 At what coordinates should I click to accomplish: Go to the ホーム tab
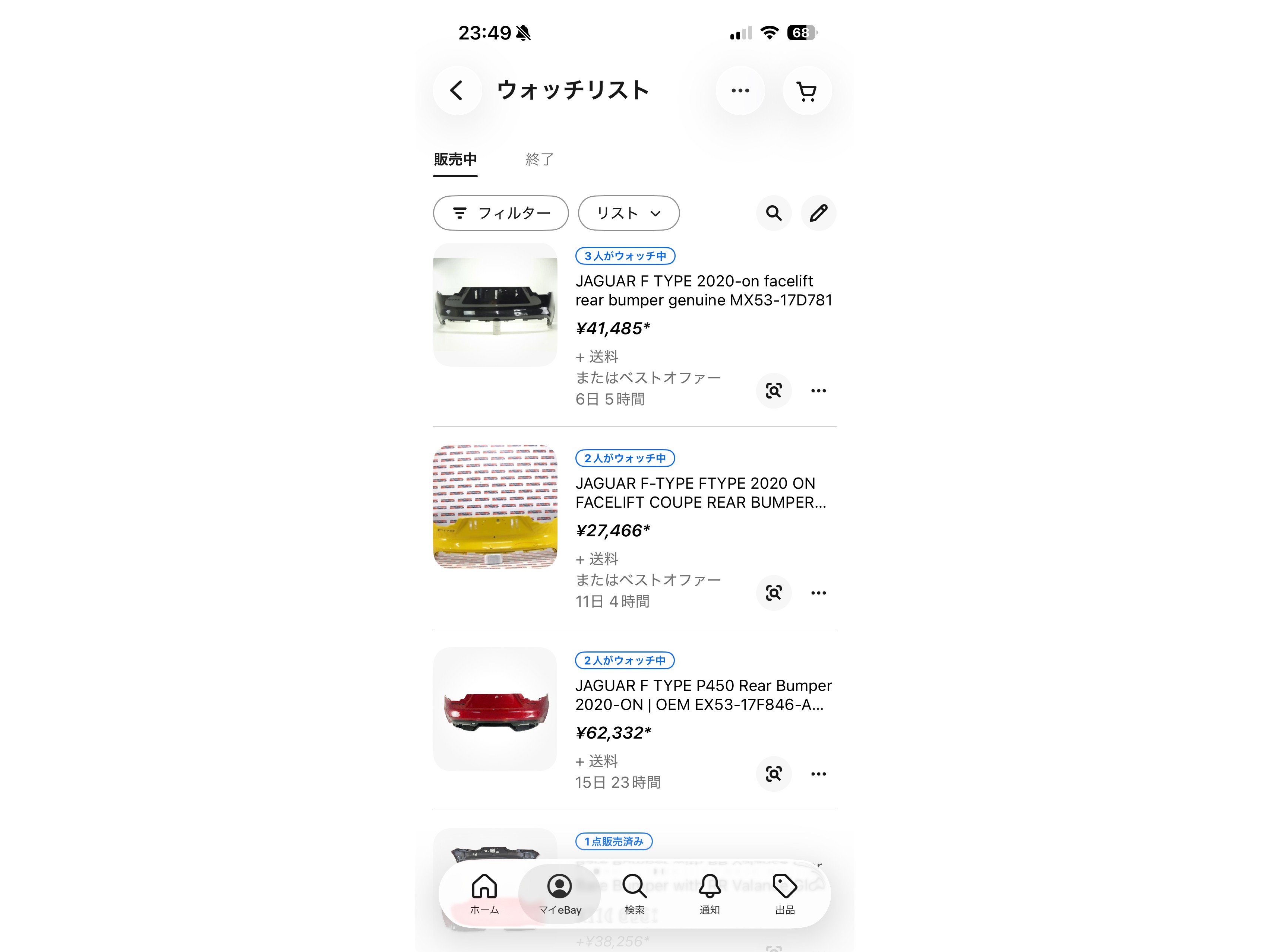click(x=484, y=894)
